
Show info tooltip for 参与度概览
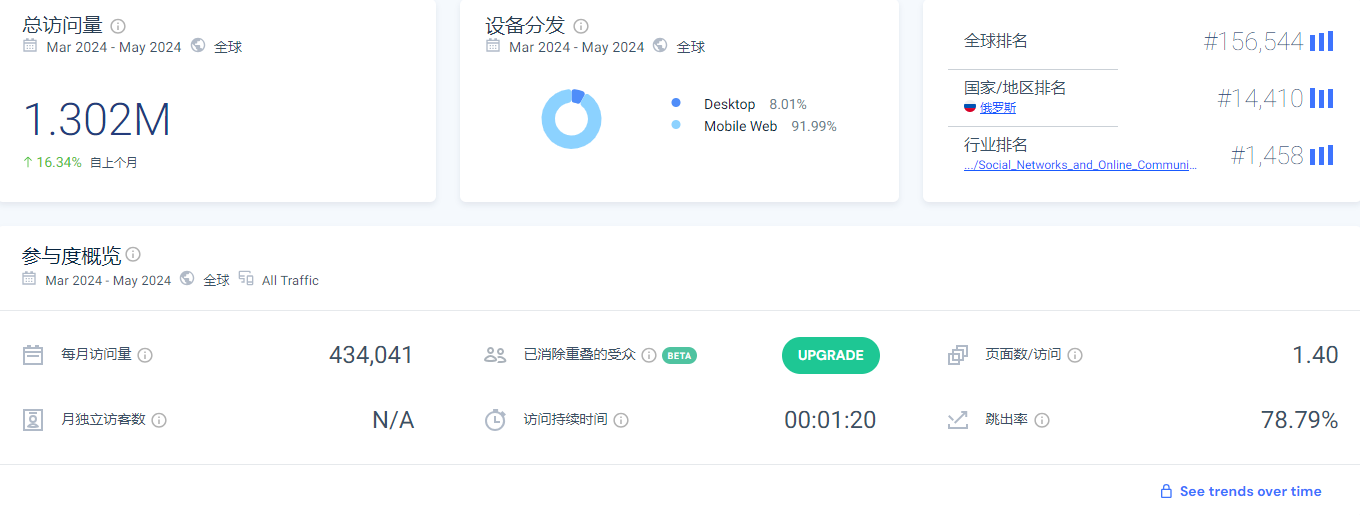(133, 255)
